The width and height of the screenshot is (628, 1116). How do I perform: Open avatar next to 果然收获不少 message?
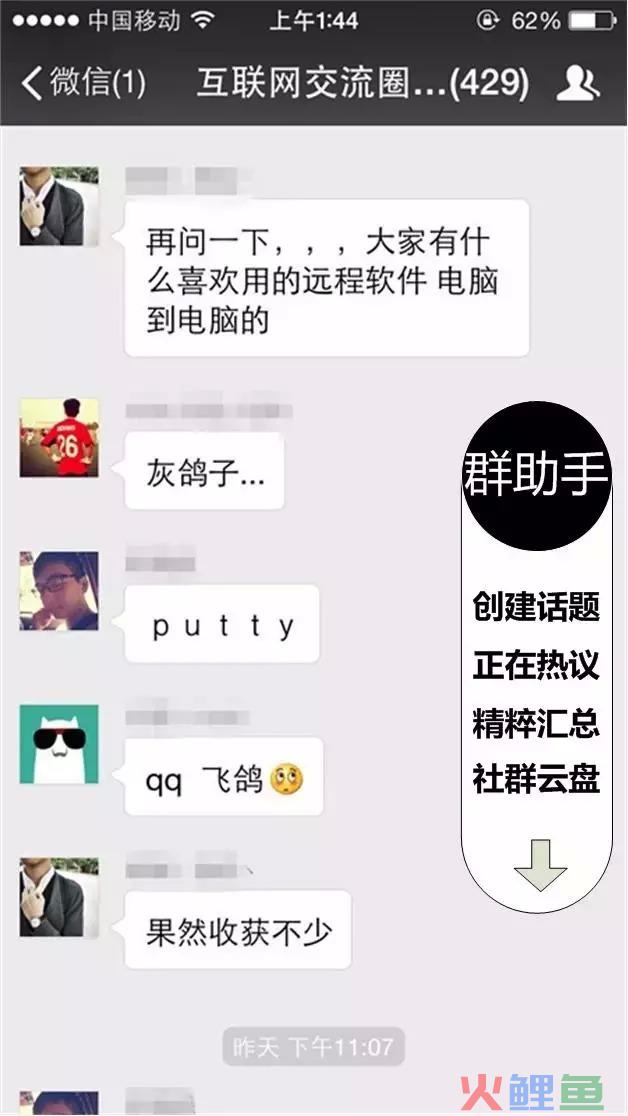coord(59,897)
